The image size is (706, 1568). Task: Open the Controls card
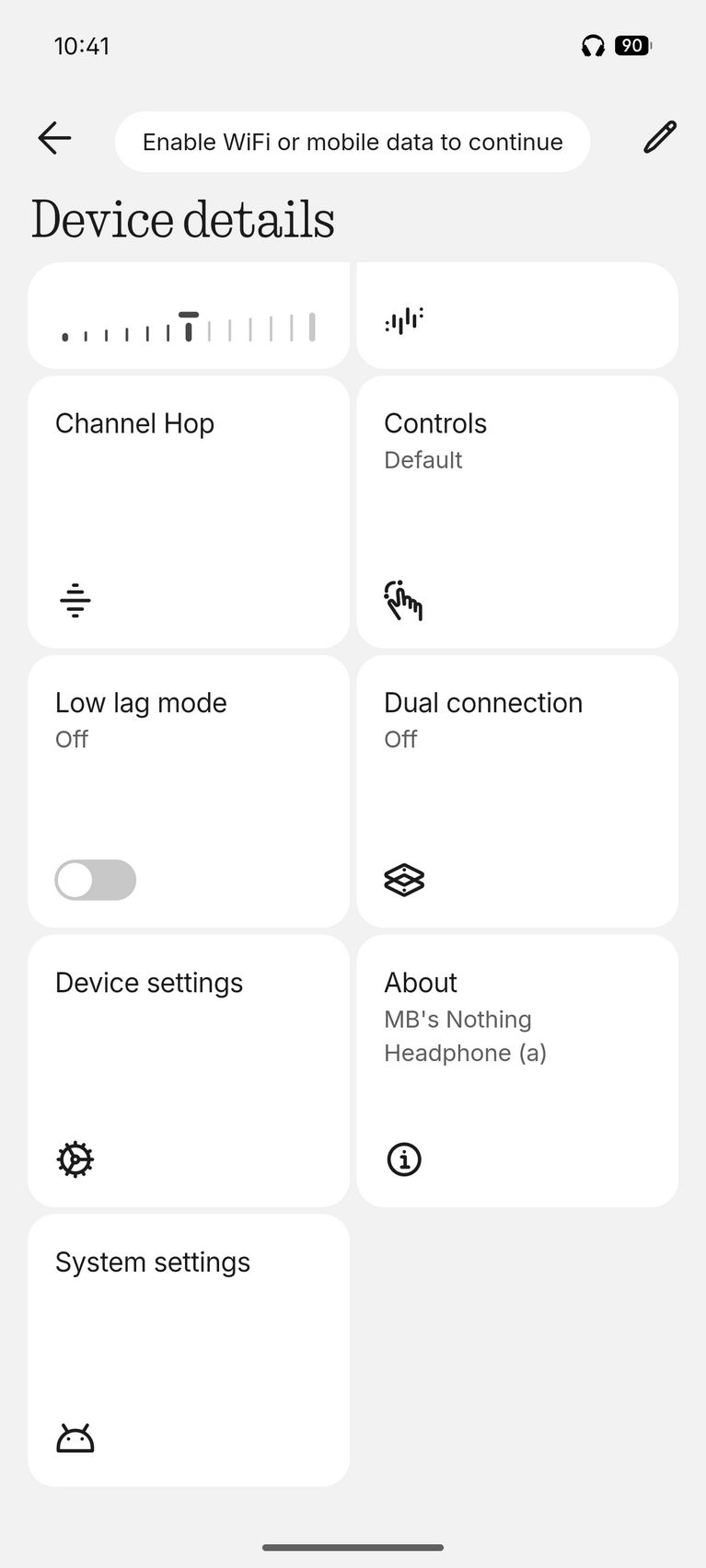tap(516, 512)
